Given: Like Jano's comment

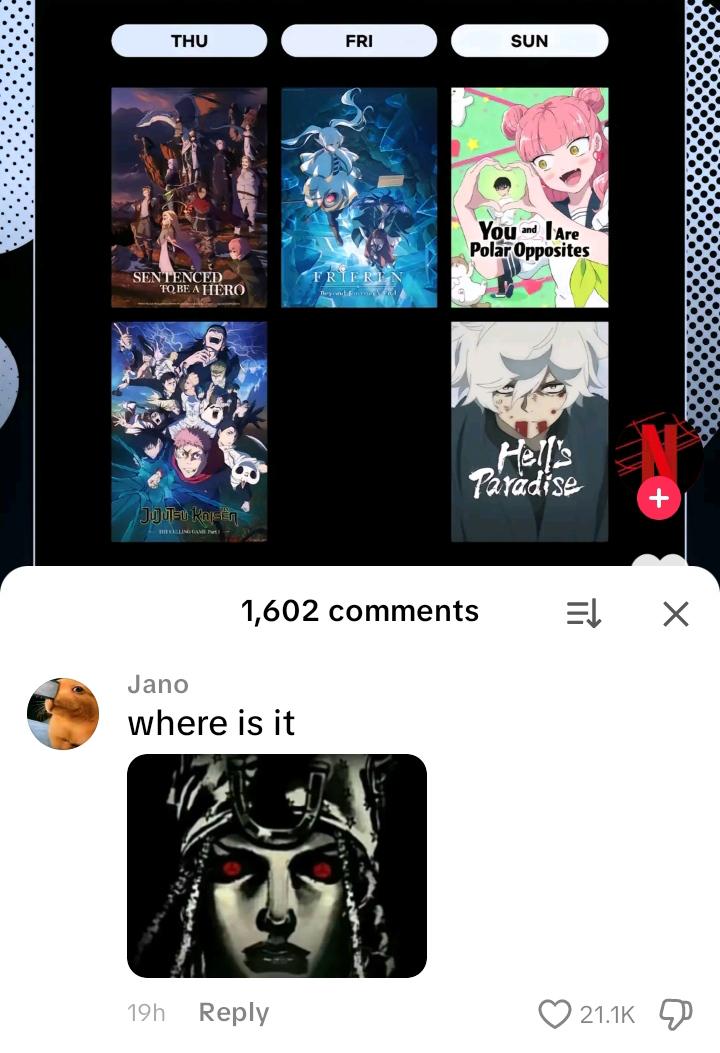Looking at the screenshot, I should [554, 1014].
